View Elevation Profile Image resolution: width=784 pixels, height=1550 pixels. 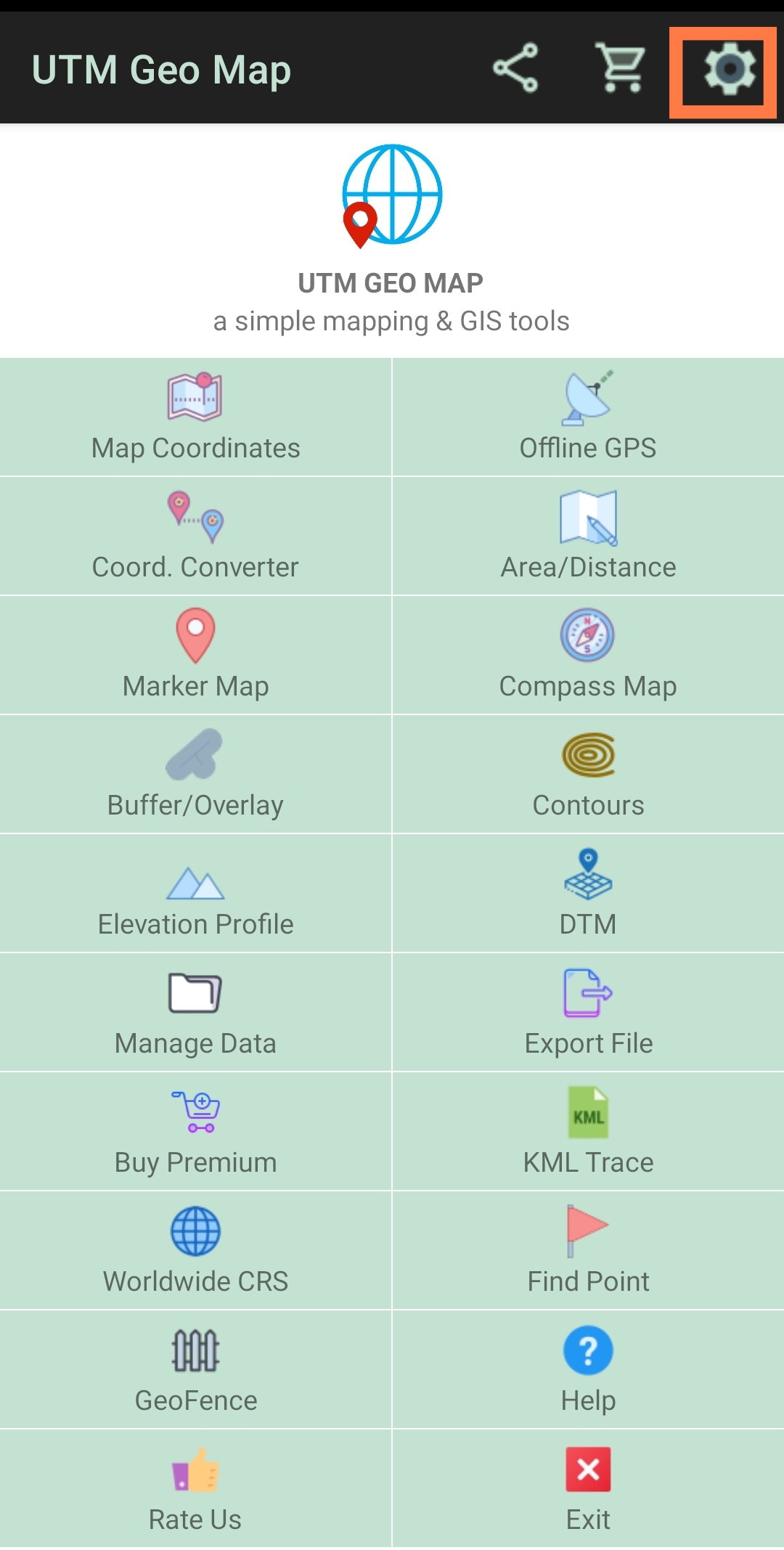[x=195, y=894]
